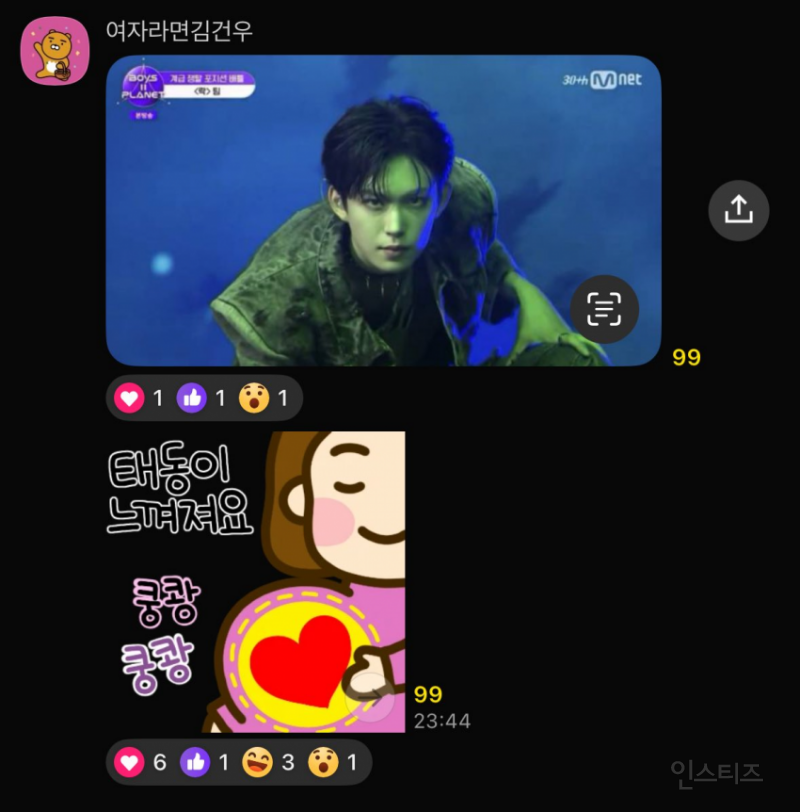Screen dimensions: 800x812
Task: Open 여자라면김건우's profile avatar
Action: click(x=56, y=51)
